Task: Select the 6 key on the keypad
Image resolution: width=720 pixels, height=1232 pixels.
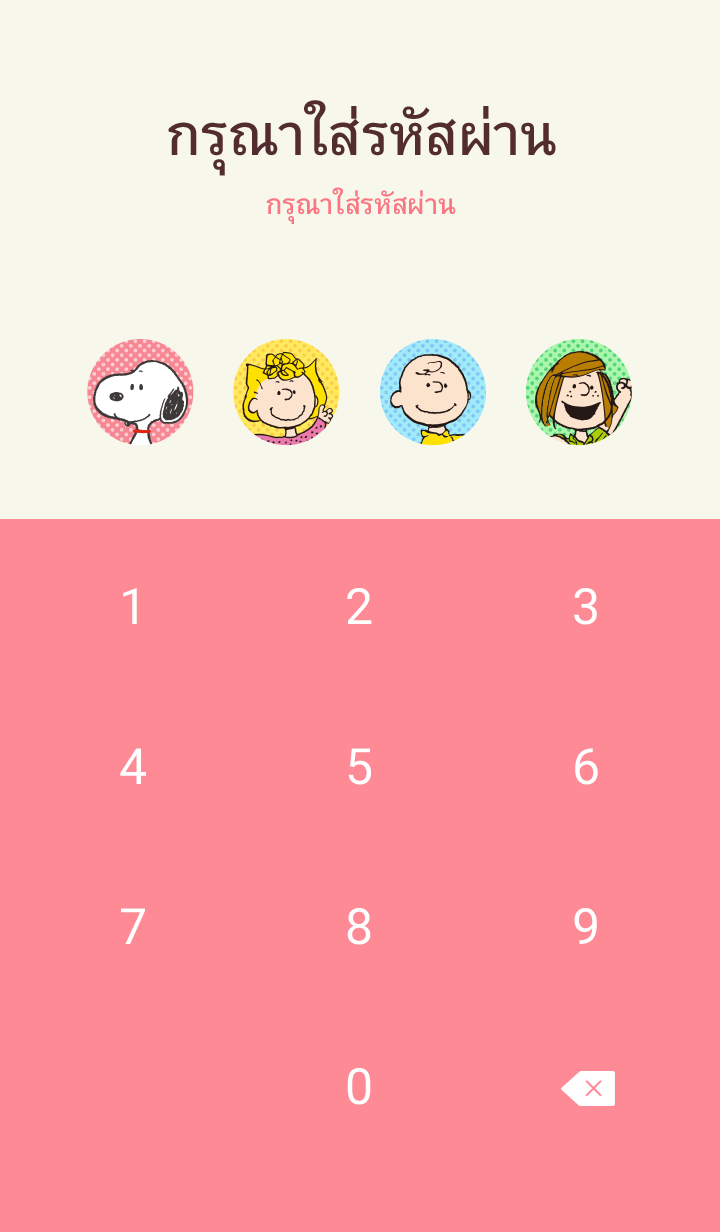Action: (585, 767)
